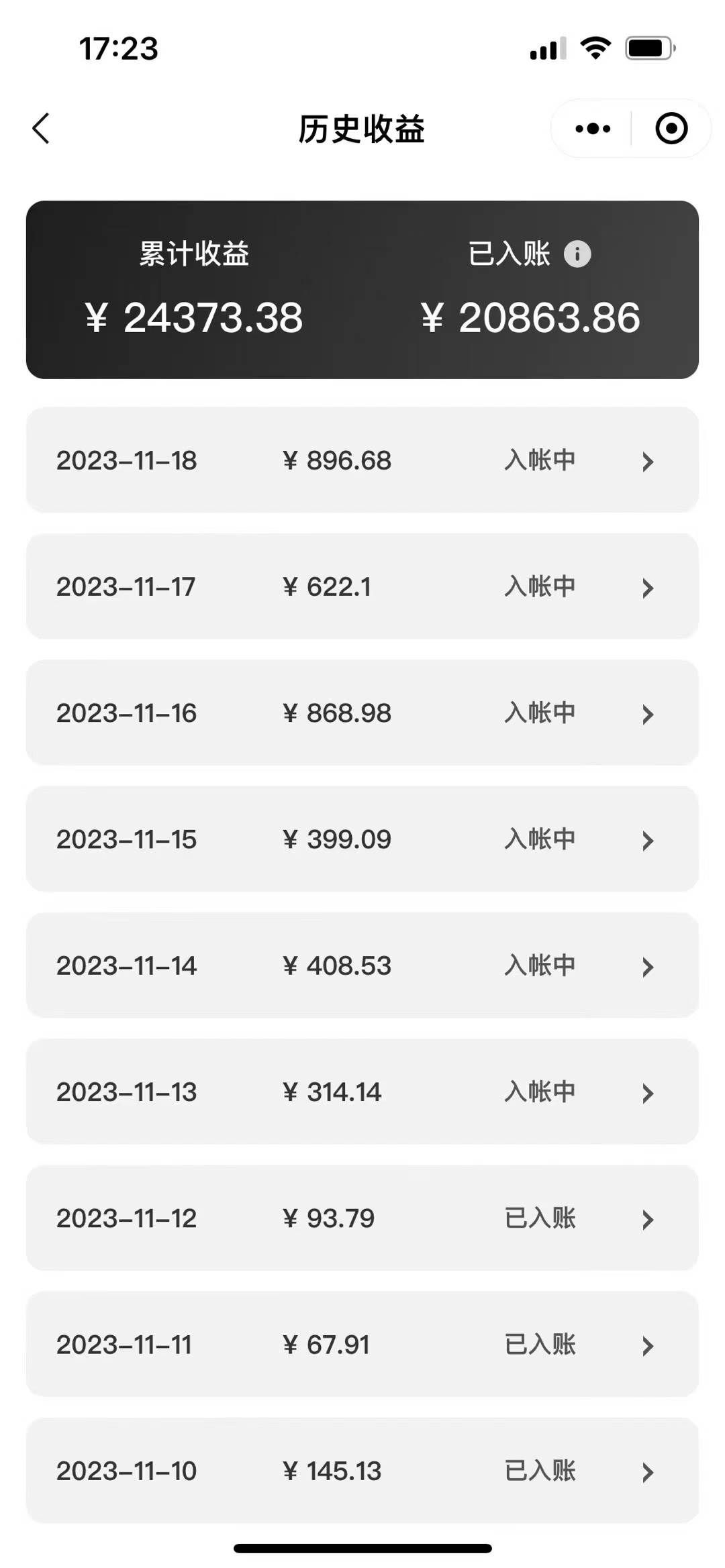The height and width of the screenshot is (1568, 725).
Task: Expand details for 2023-11-18 earnings
Action: [x=647, y=461]
